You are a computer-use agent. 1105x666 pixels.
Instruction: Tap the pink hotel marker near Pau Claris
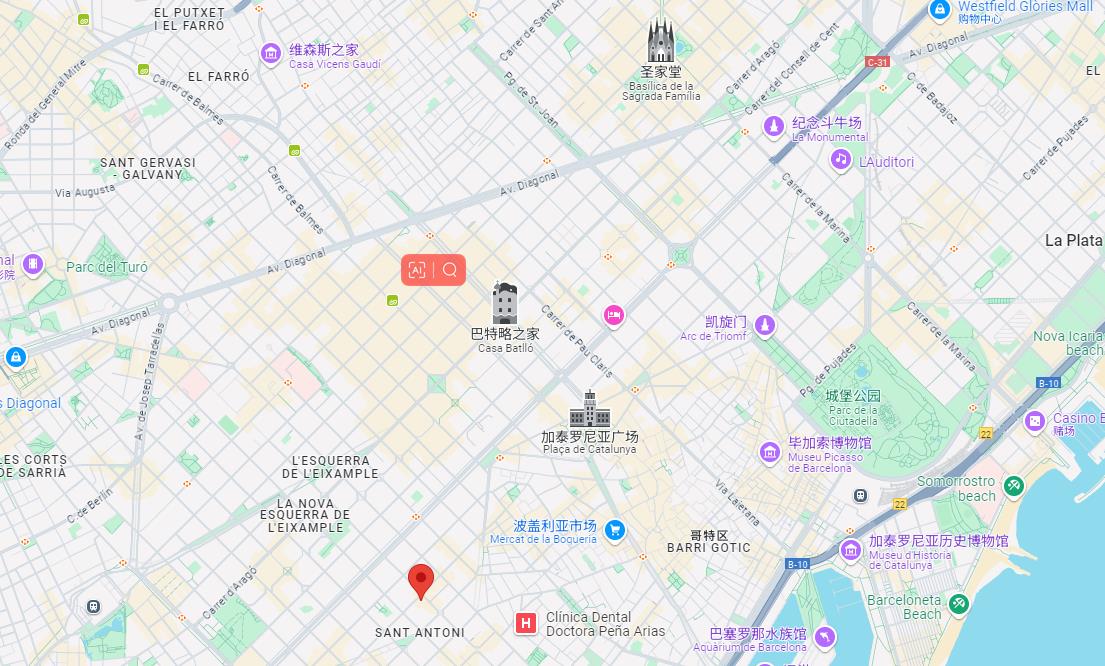click(614, 316)
